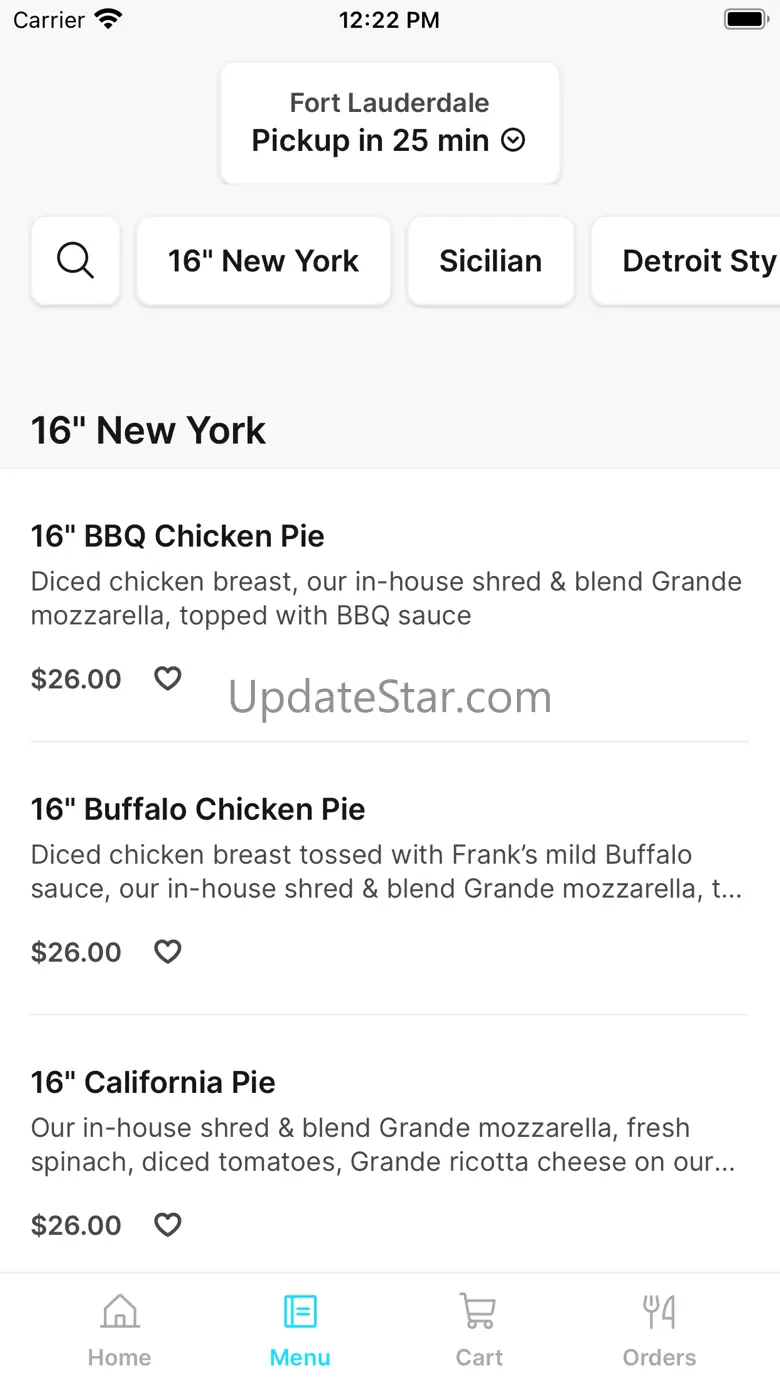780x1387 pixels.
Task: Open the Cart tab
Action: [x=479, y=1330]
